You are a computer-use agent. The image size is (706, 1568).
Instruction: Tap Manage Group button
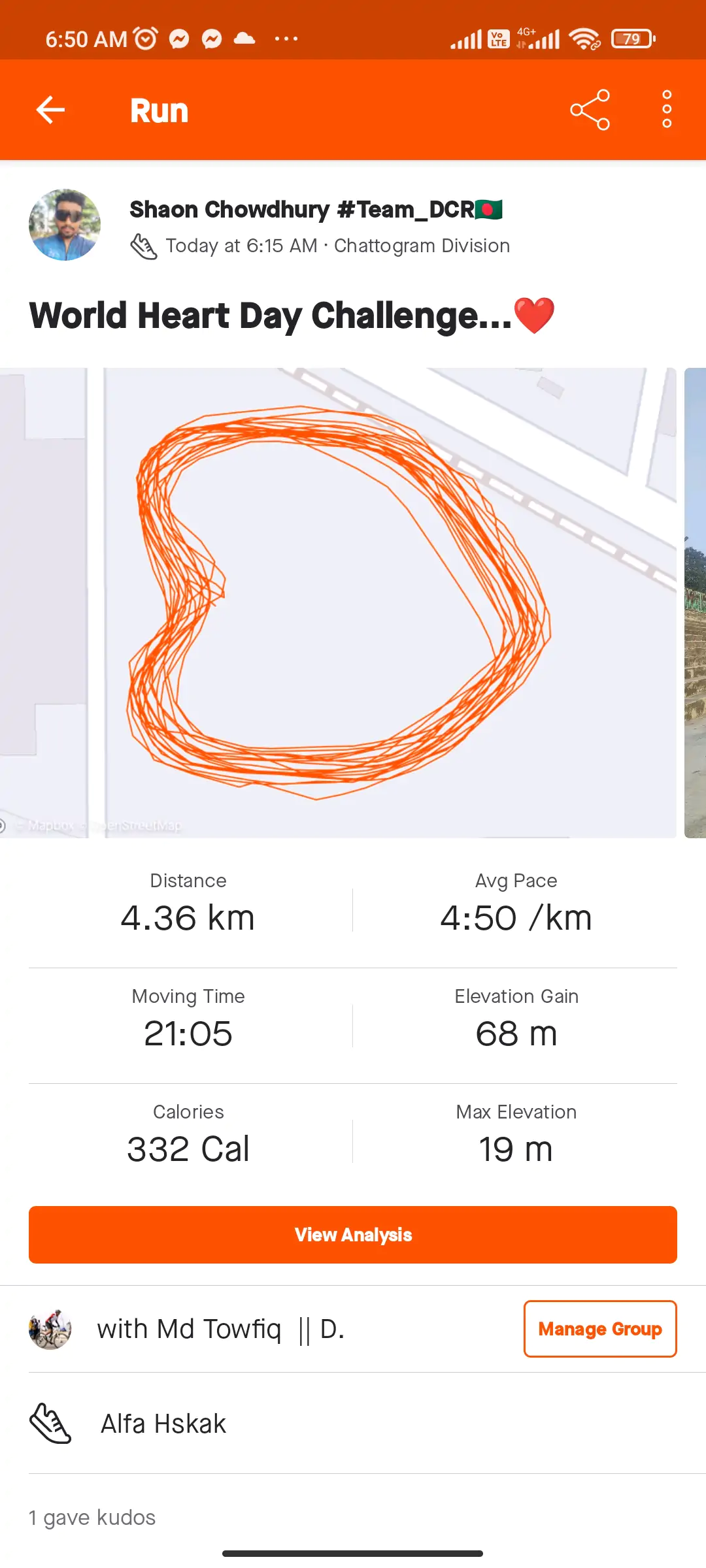[599, 1329]
